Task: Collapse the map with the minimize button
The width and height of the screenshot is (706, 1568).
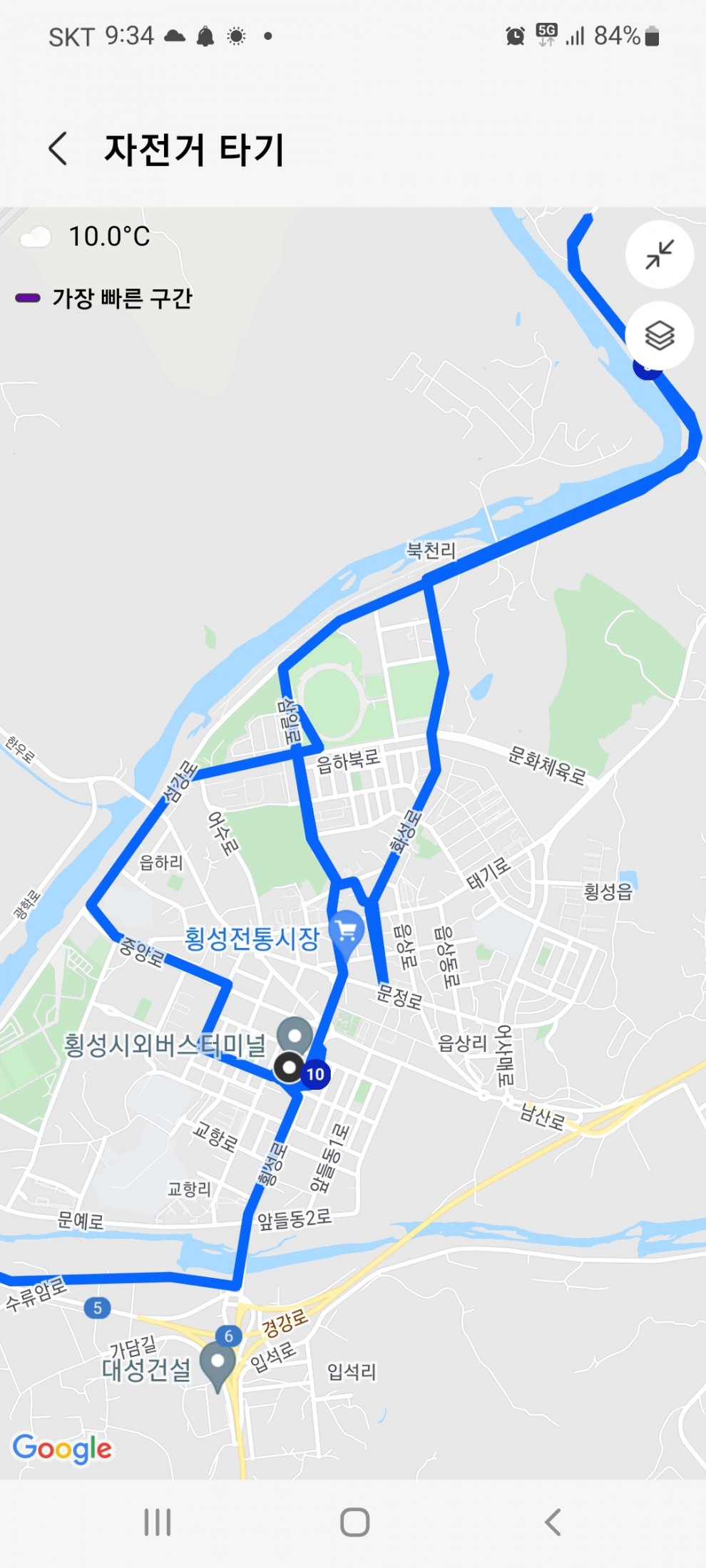Action: click(x=659, y=254)
